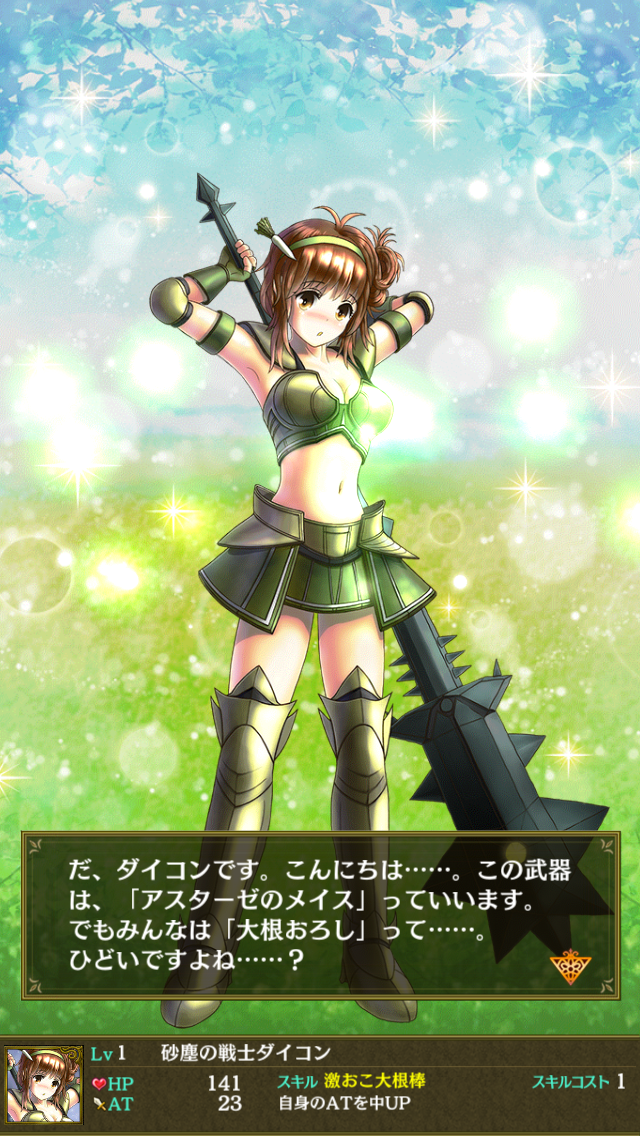Screen dimensions: 640x1136
Task: Advance dialogue with the orange triangle indicator
Action: 570,966
